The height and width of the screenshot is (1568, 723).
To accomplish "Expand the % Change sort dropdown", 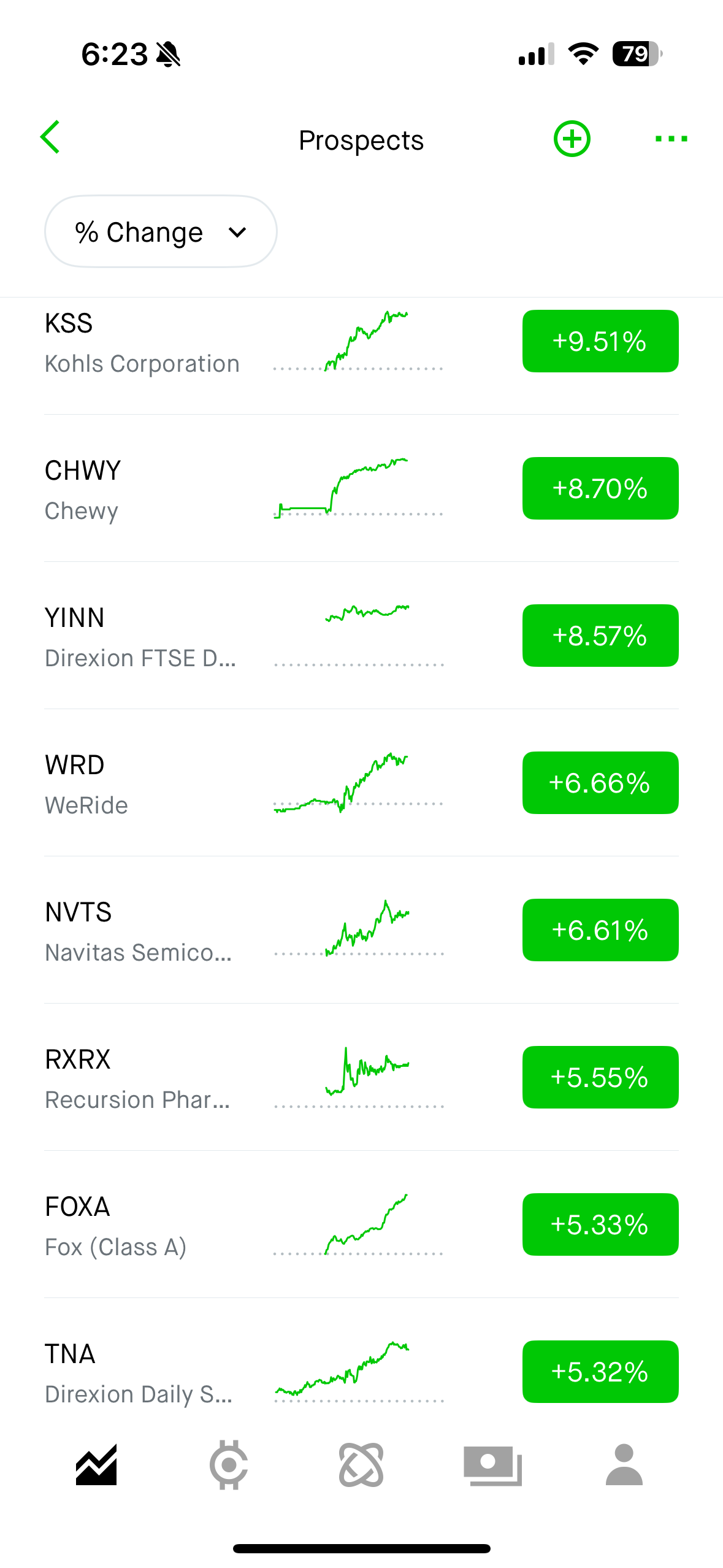I will (x=161, y=232).
